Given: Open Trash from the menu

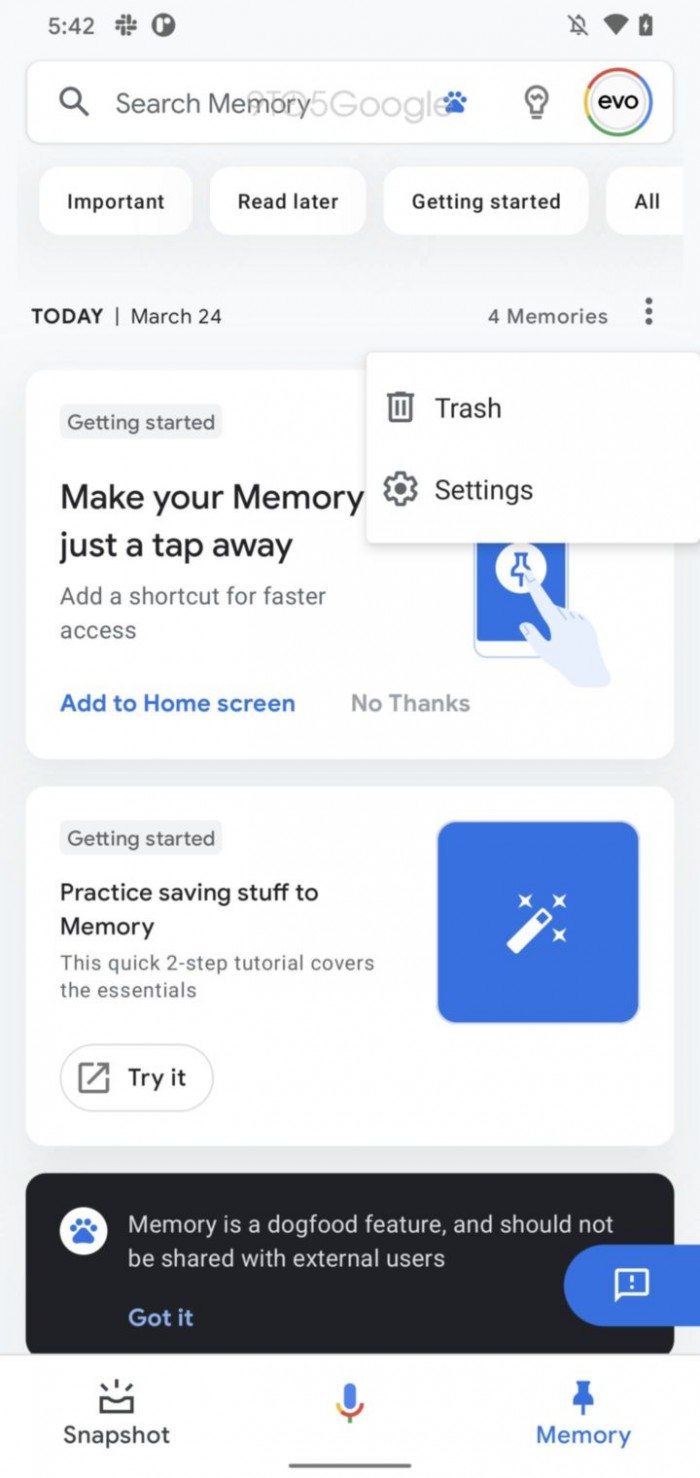Looking at the screenshot, I should pos(467,408).
